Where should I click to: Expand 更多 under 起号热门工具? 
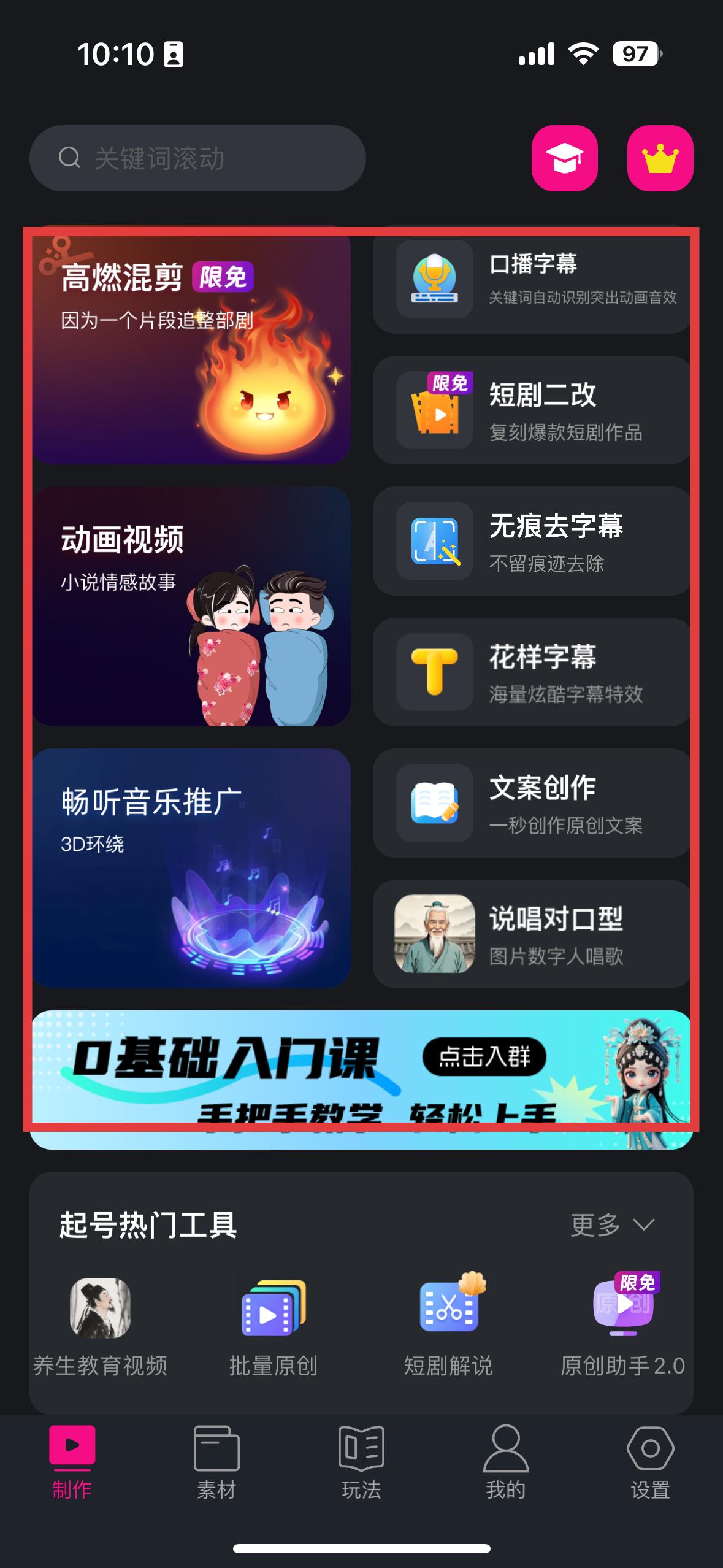612,1225
